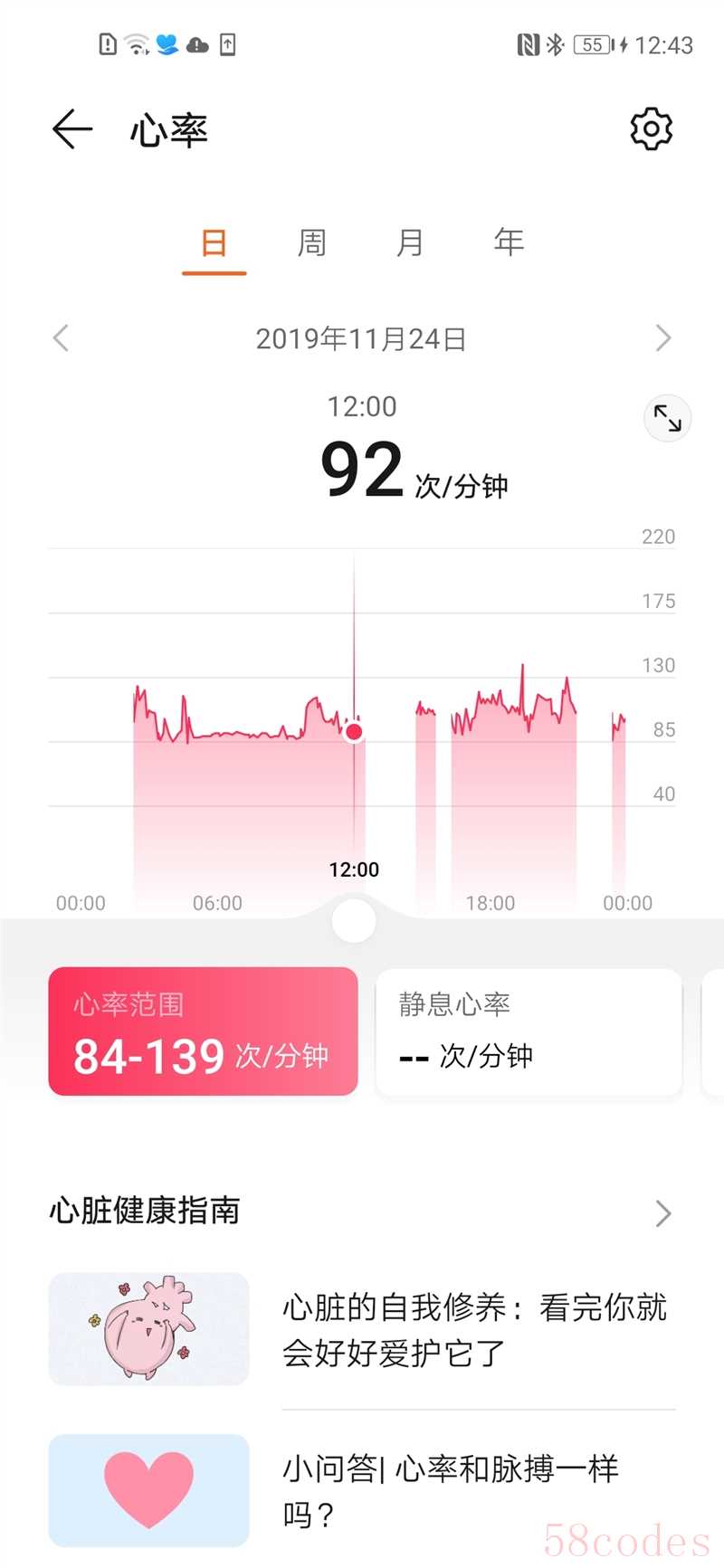The height and width of the screenshot is (1568, 724).
Task: Switch to the 周 week tab
Action: click(312, 242)
